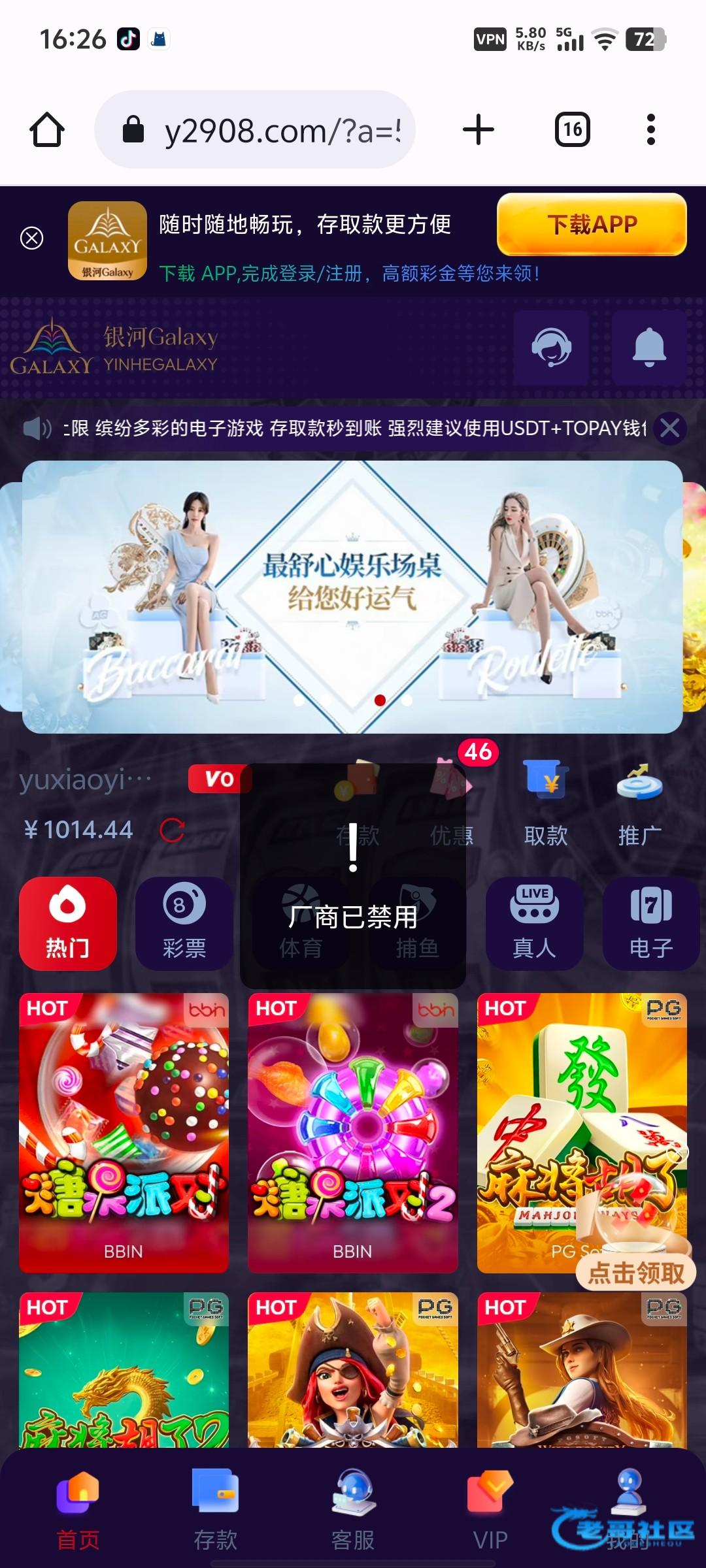
Task: Close the scrolling announcement bar
Action: (x=669, y=429)
